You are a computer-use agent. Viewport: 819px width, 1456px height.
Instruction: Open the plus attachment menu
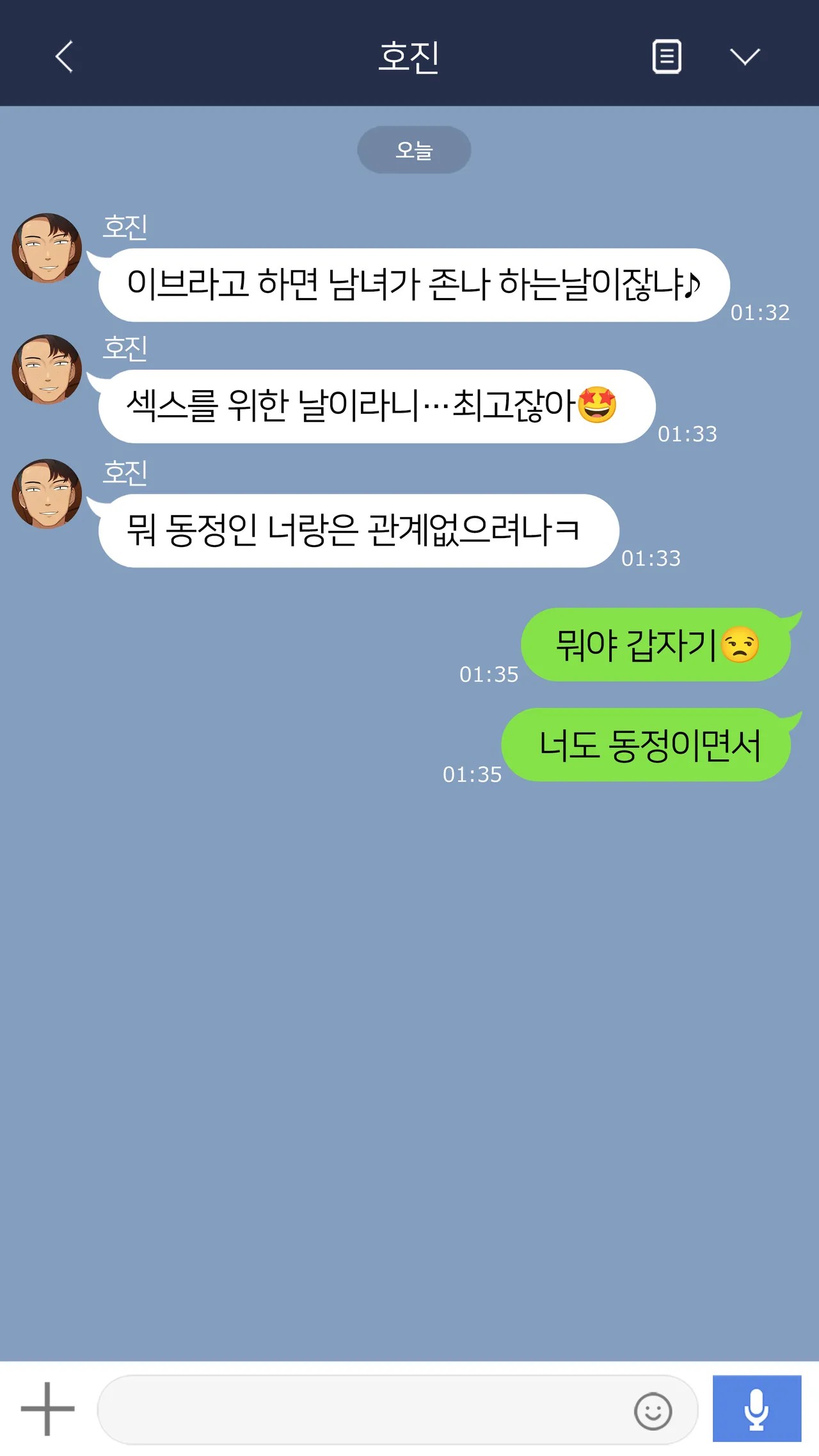coord(47,1409)
